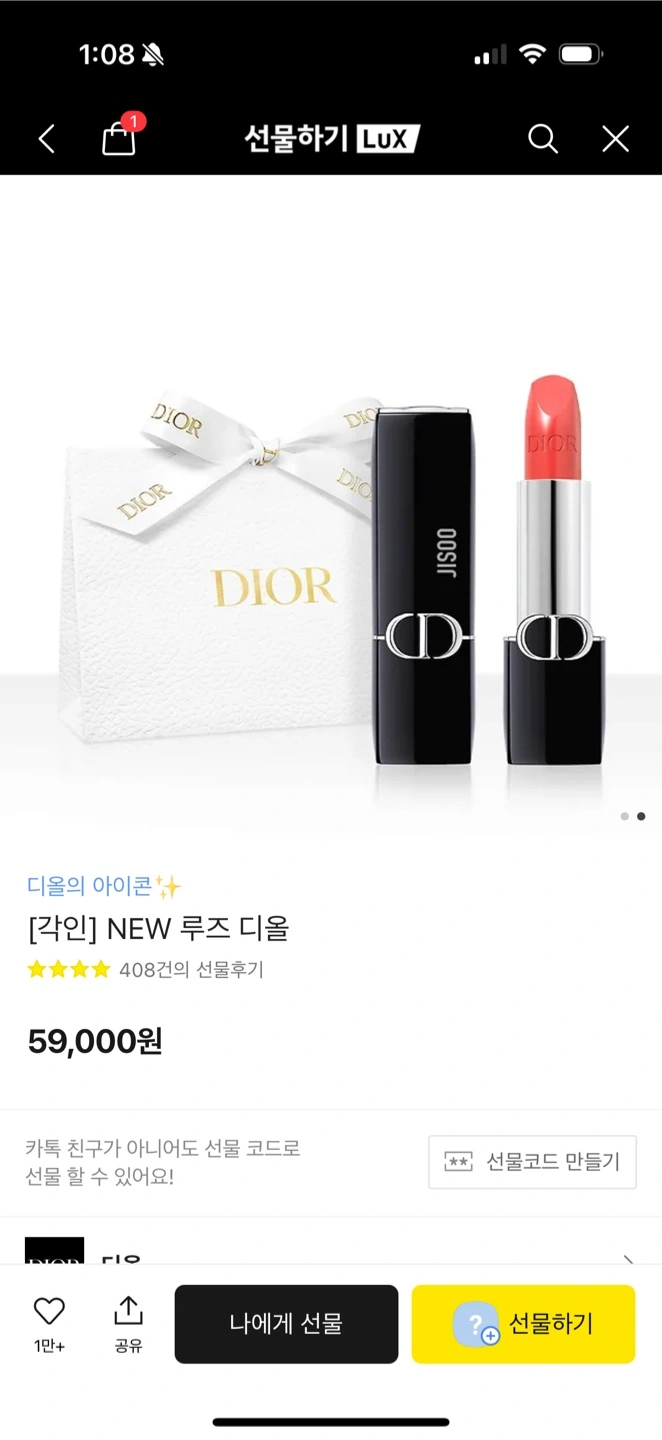Screen dimensions: 662x1440
Task: Tap 나에게 선물 button
Action: pos(286,1324)
